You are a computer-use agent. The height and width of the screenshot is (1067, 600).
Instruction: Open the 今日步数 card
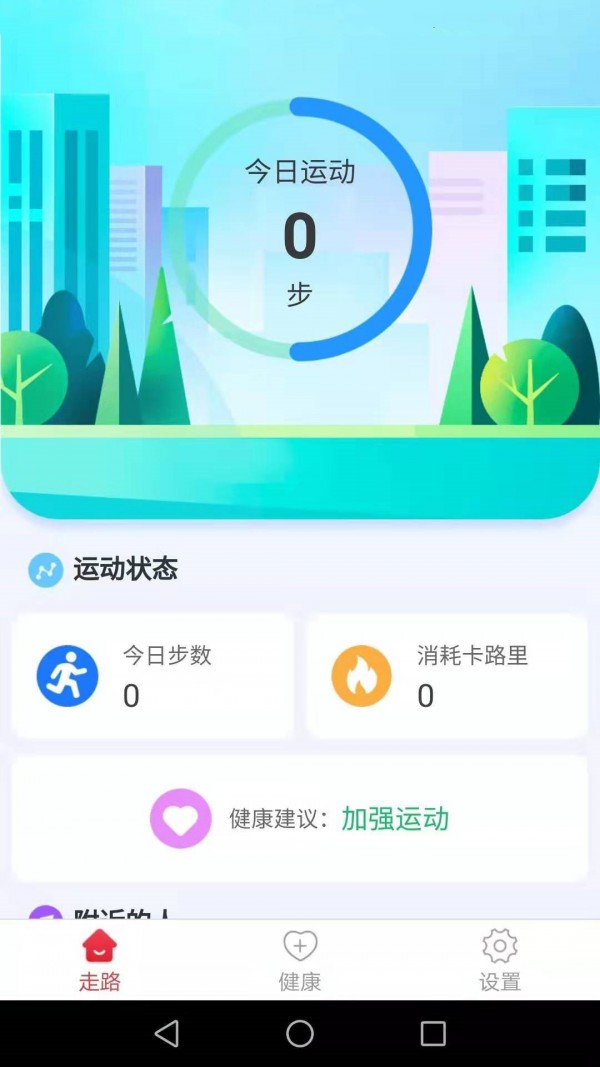[x=152, y=676]
